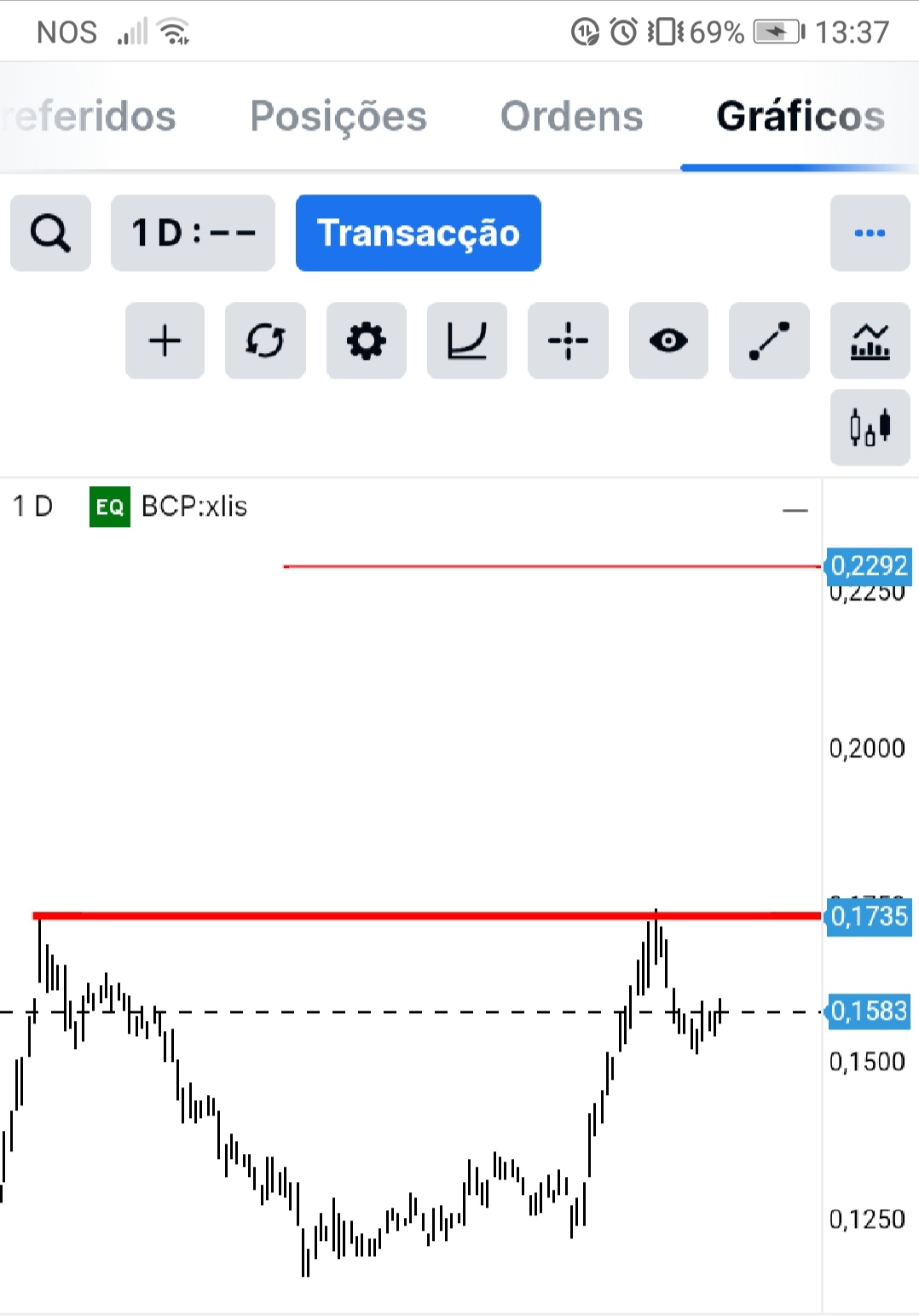
Task: Open chart settings gear
Action: [x=366, y=340]
